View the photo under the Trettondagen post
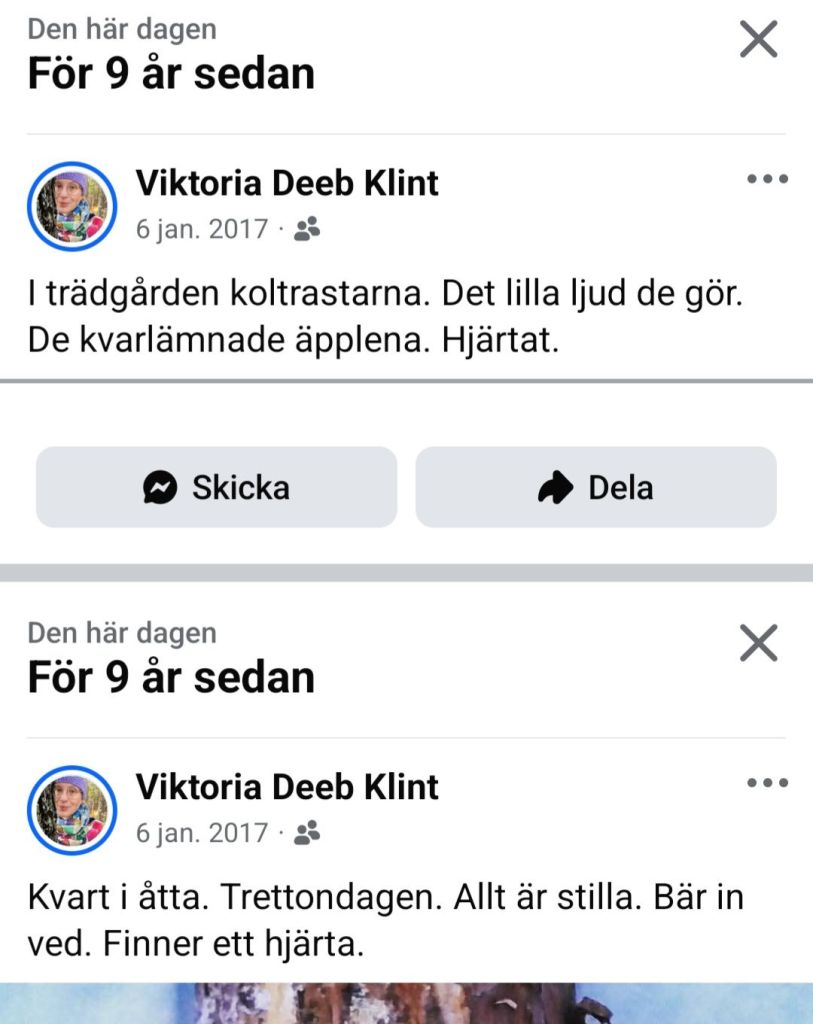 pos(406,1003)
